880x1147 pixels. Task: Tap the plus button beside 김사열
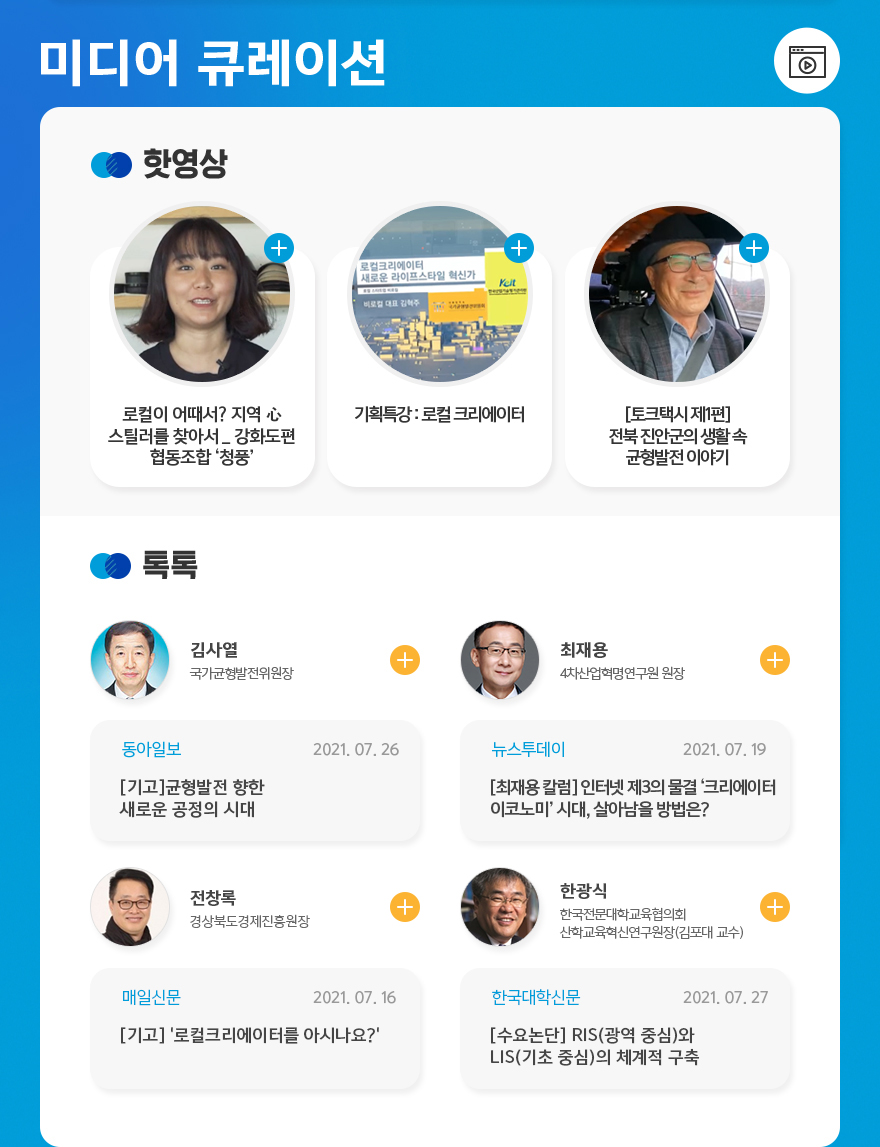(404, 660)
